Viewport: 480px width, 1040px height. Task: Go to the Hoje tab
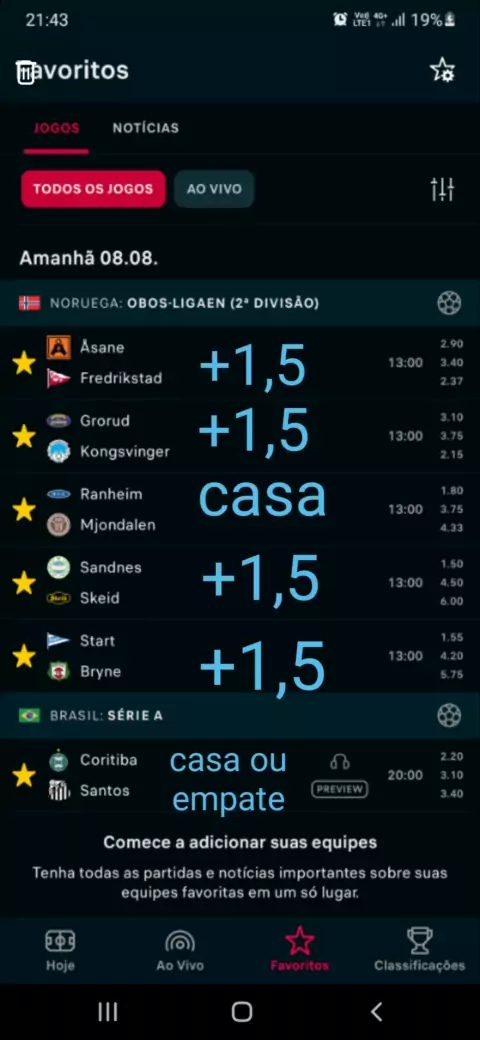tap(60, 950)
